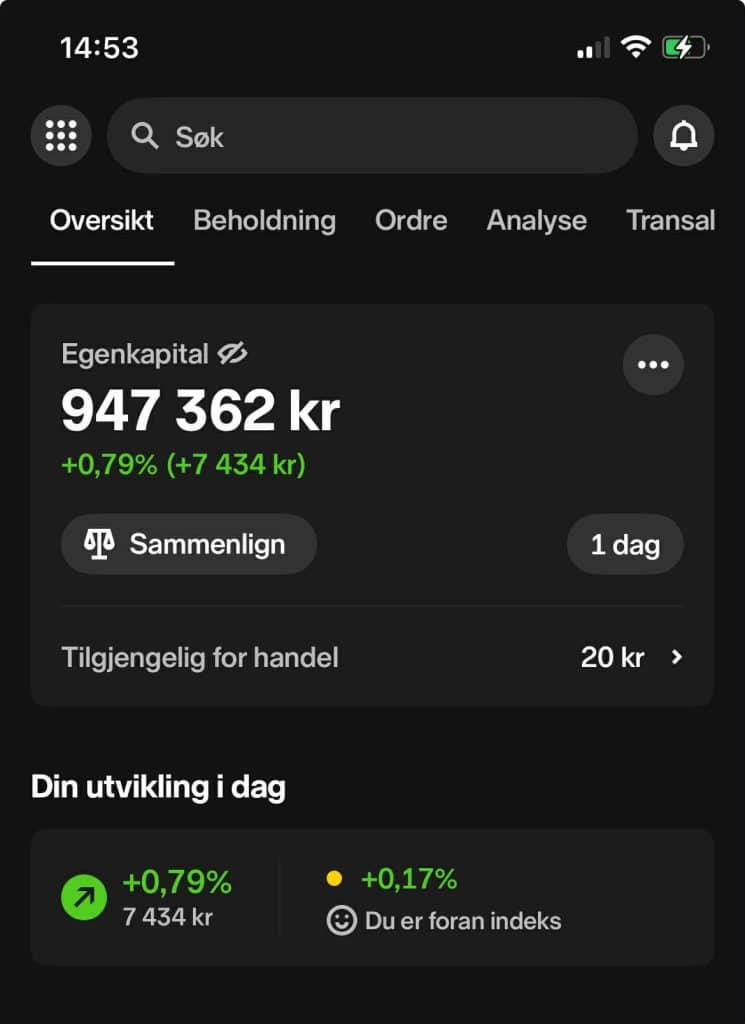
Task: Toggle visibility of Egenkapital amount with eye icon
Action: [233, 352]
